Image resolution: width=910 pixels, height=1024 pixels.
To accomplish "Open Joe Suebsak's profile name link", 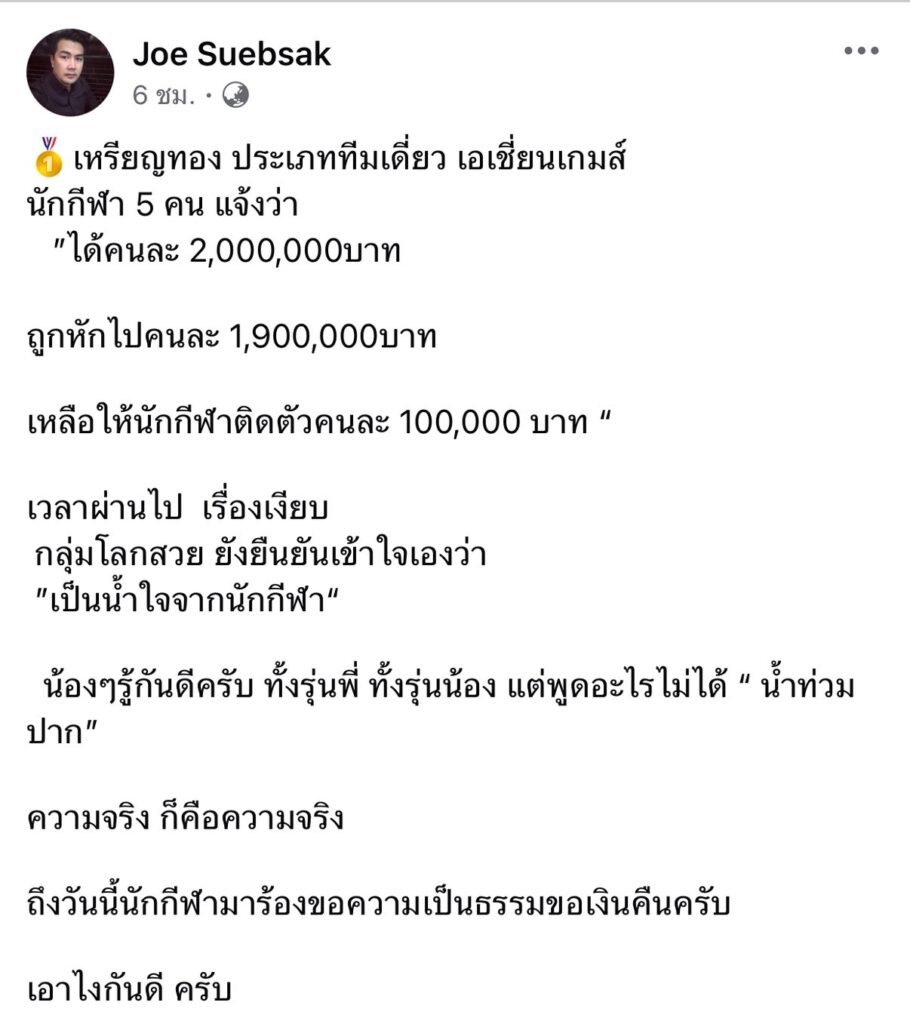I will point(231,54).
